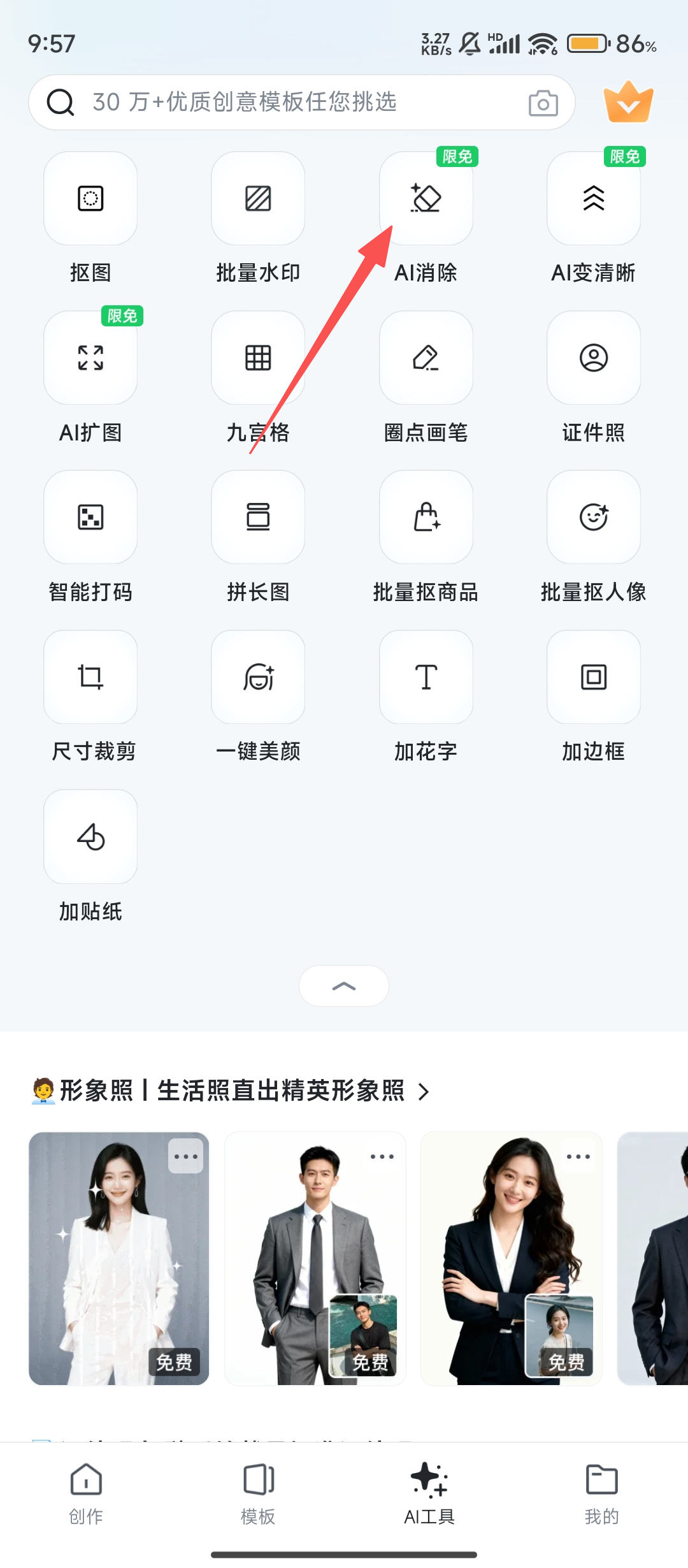
Task: Open AI变清晰 image enhancer
Action: (594, 199)
